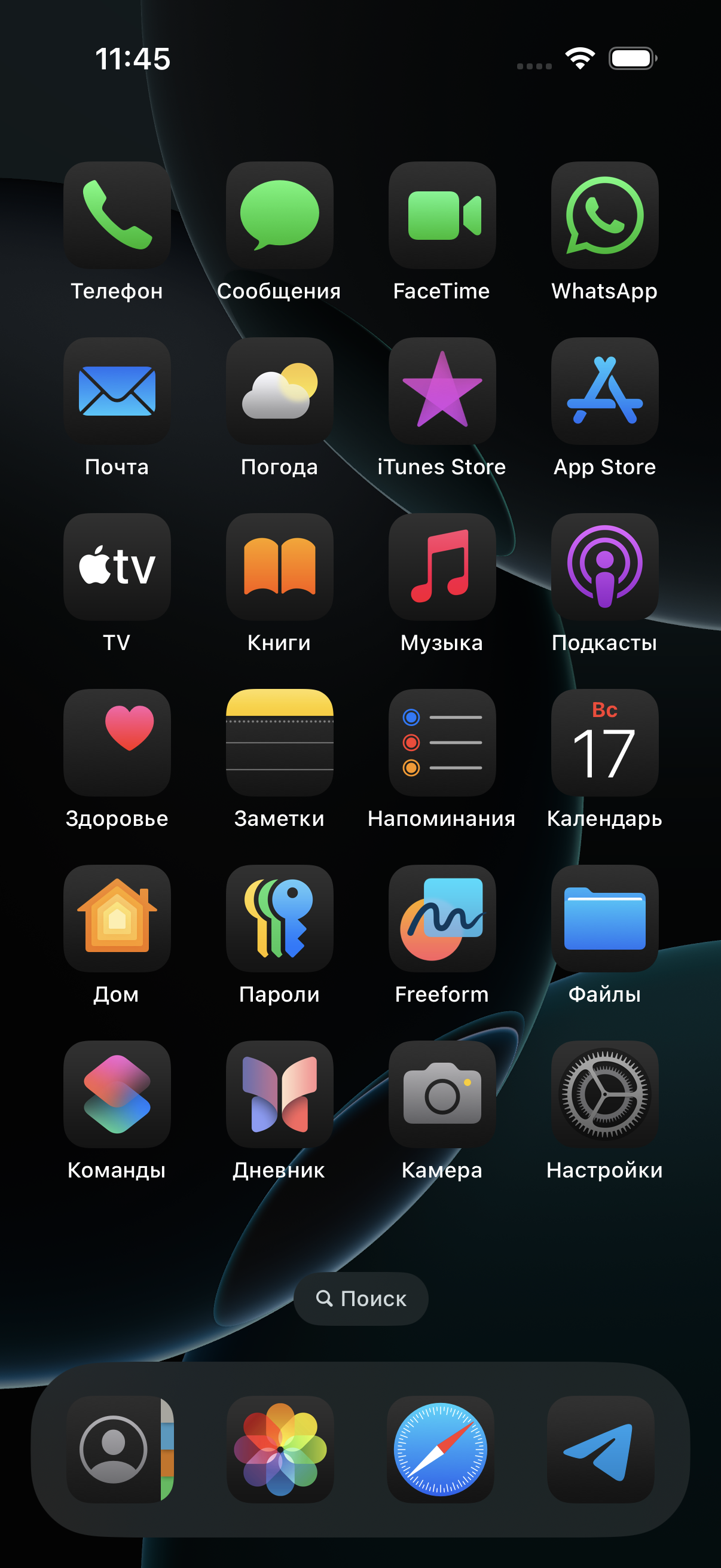Open the Телефон app

coord(117,215)
